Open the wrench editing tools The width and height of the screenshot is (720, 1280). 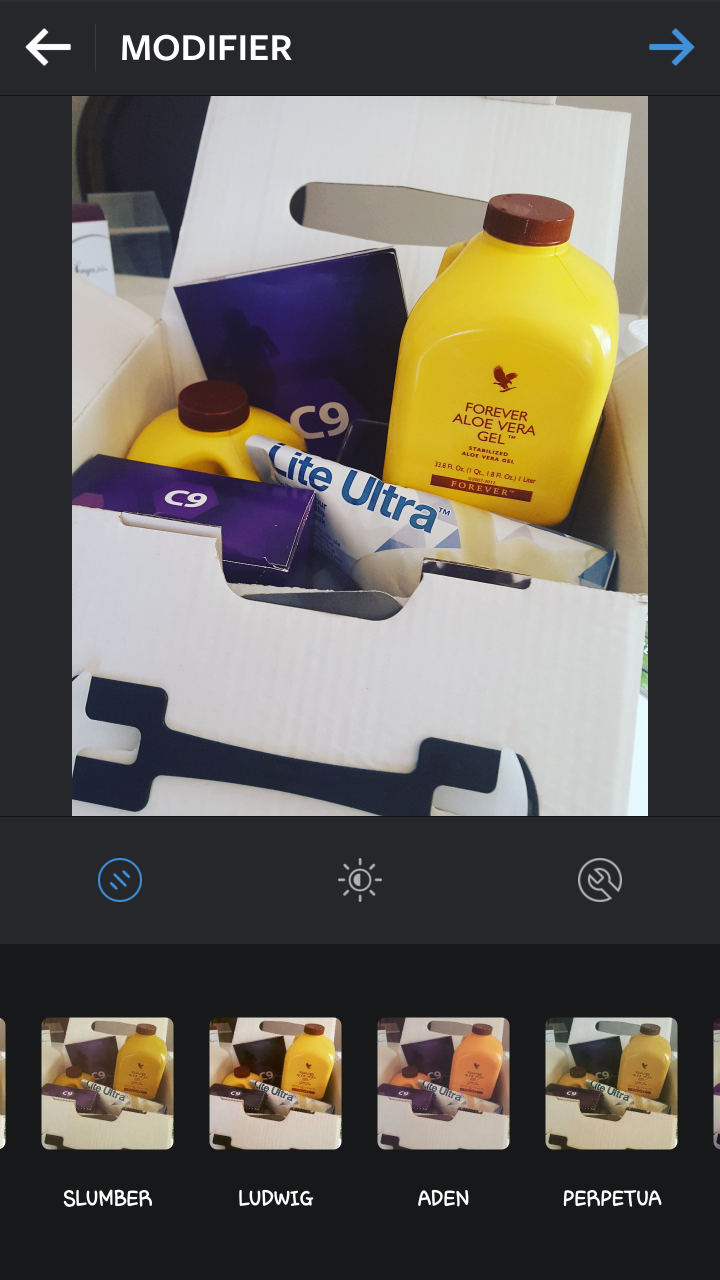600,881
